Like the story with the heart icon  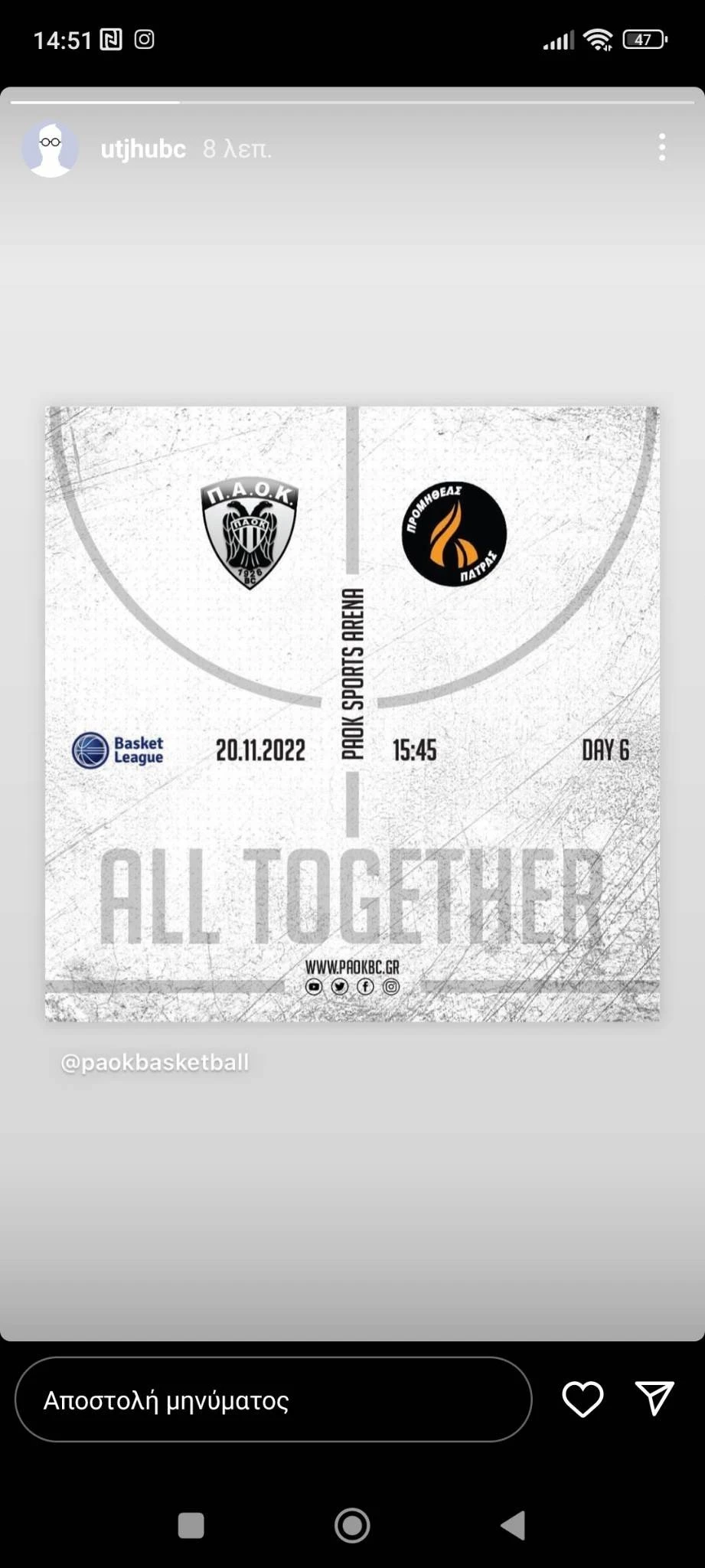[582, 1399]
